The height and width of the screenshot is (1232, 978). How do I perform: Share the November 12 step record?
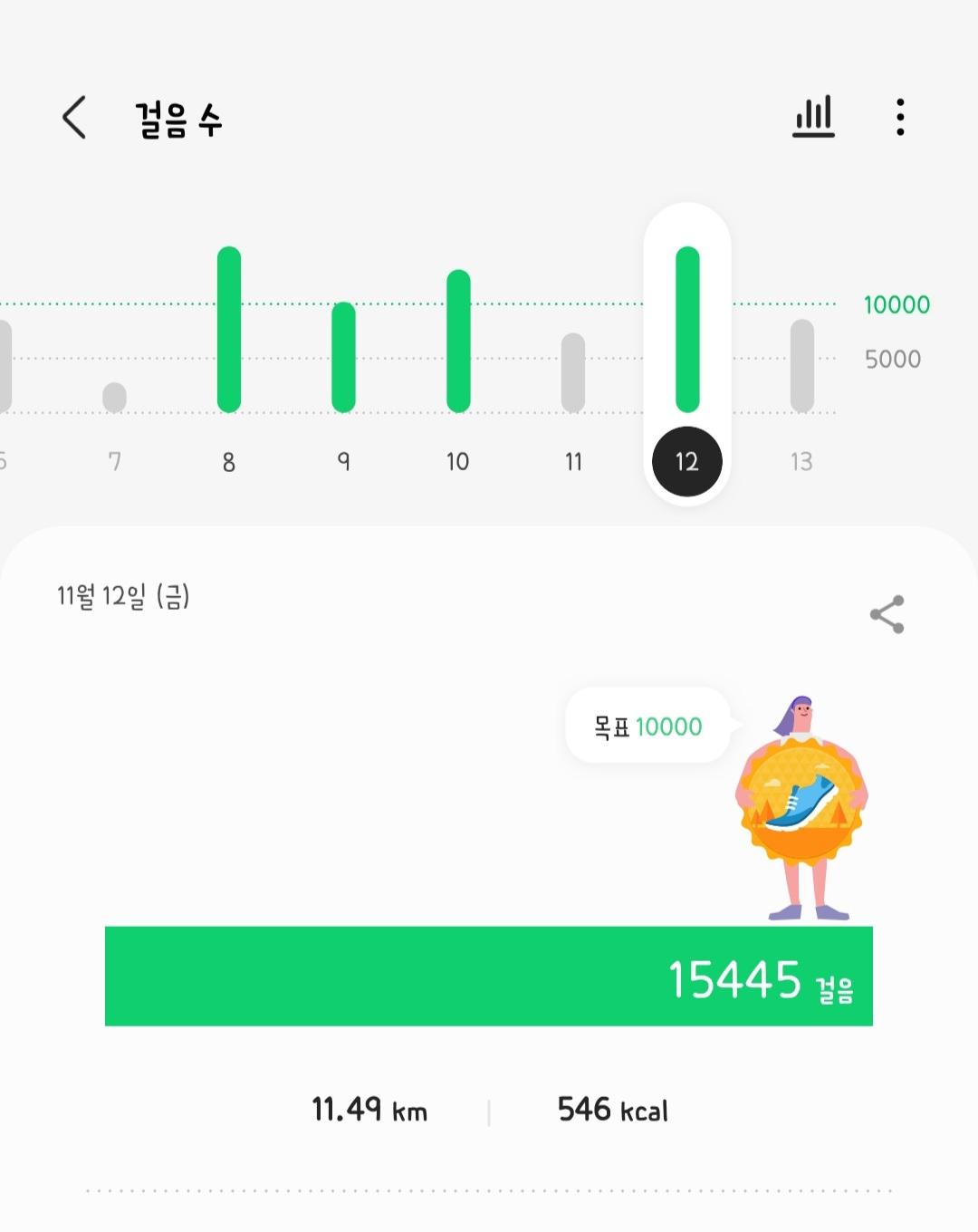(887, 614)
